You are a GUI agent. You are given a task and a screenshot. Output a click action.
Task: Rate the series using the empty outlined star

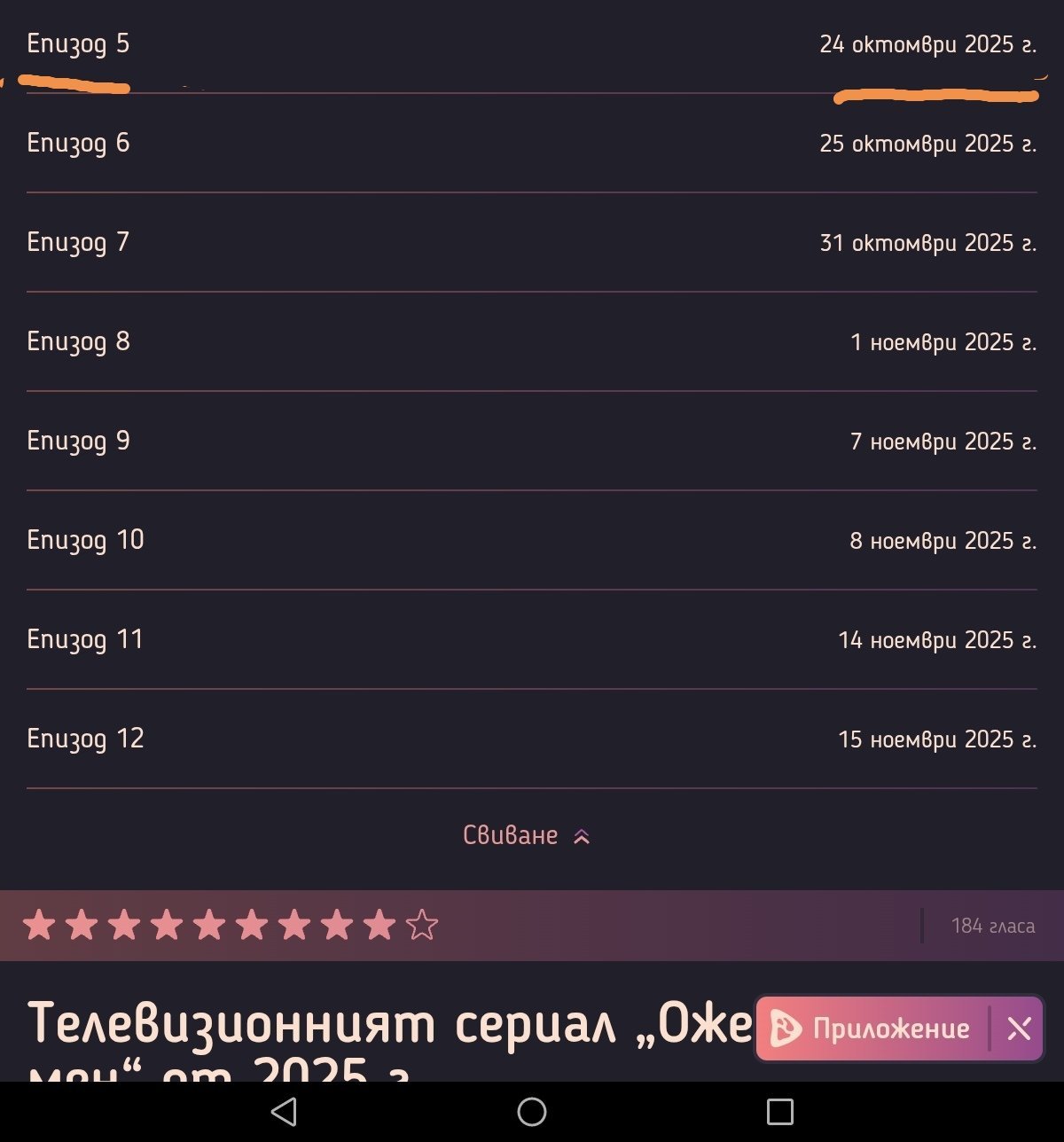pos(422,925)
